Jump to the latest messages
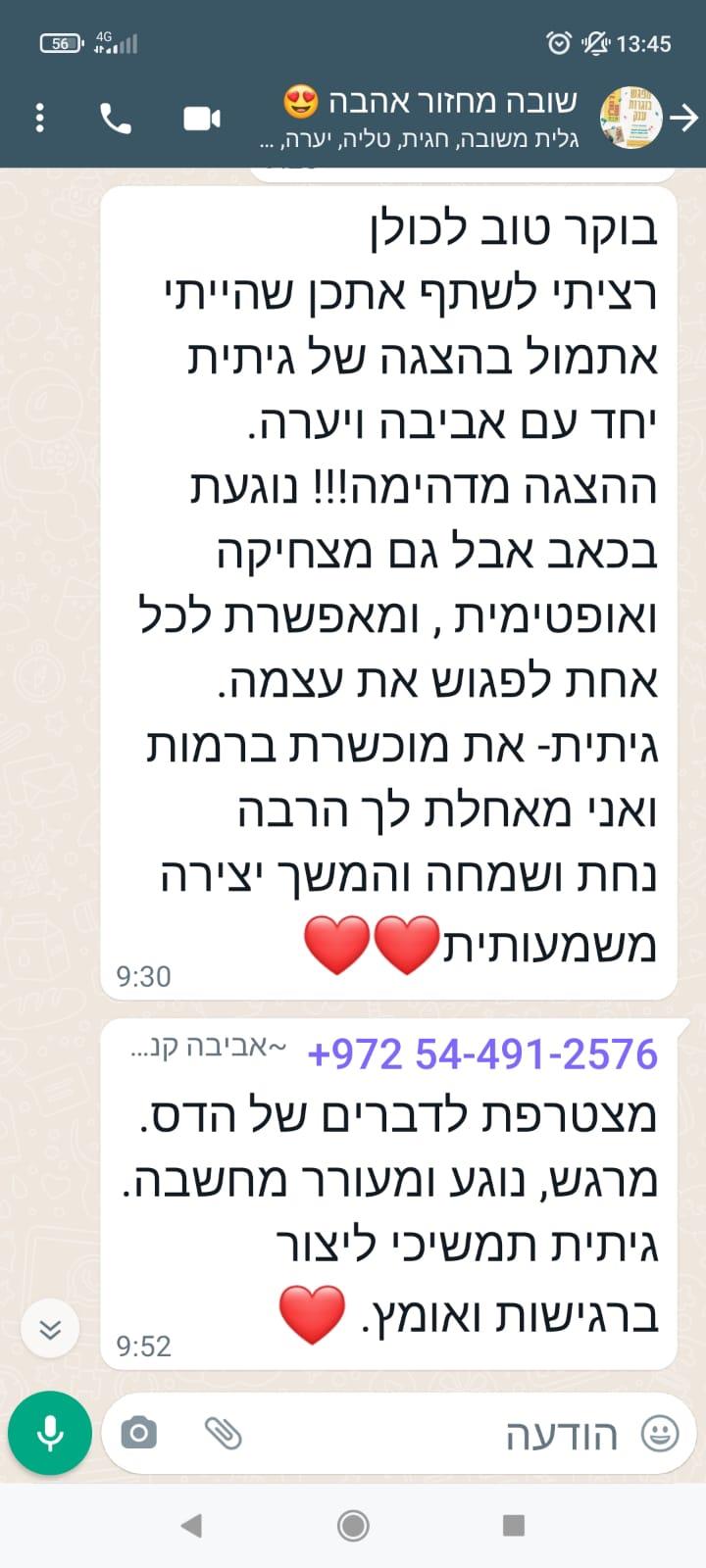 tap(50, 1329)
